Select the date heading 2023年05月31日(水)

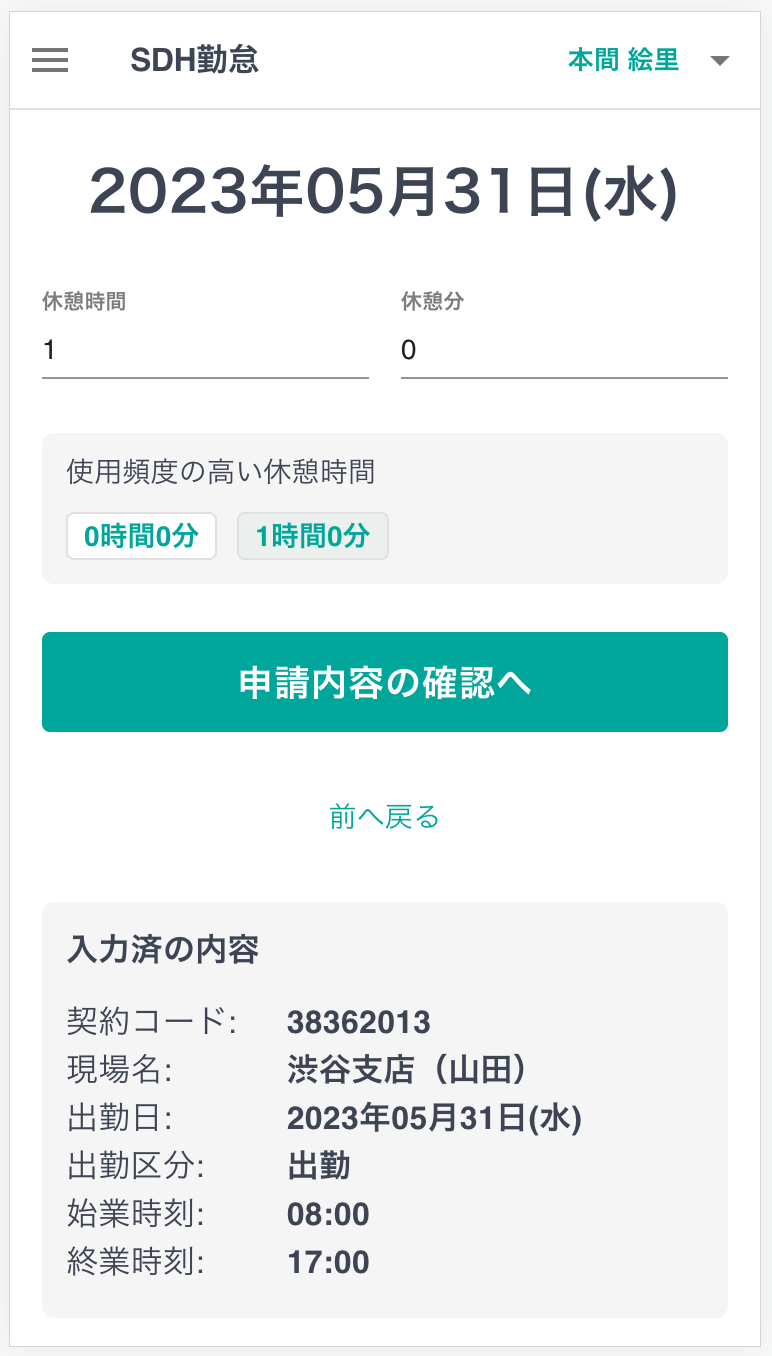[385, 190]
